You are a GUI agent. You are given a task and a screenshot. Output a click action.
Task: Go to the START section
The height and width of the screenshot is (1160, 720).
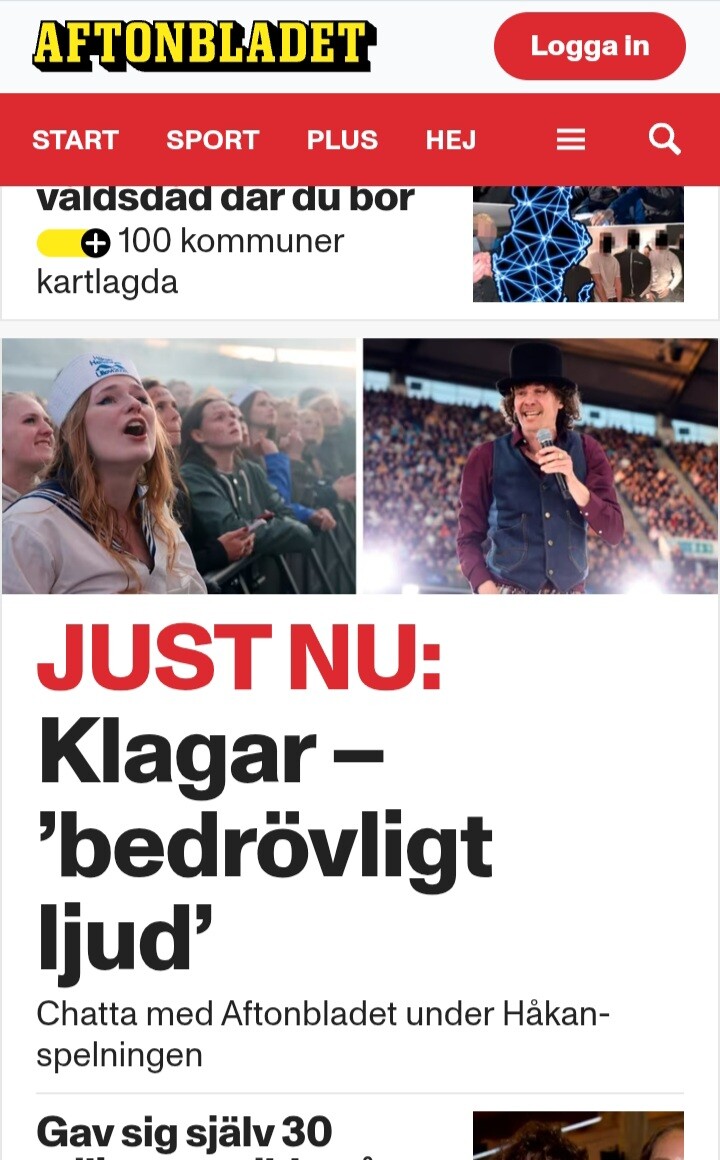click(x=75, y=140)
